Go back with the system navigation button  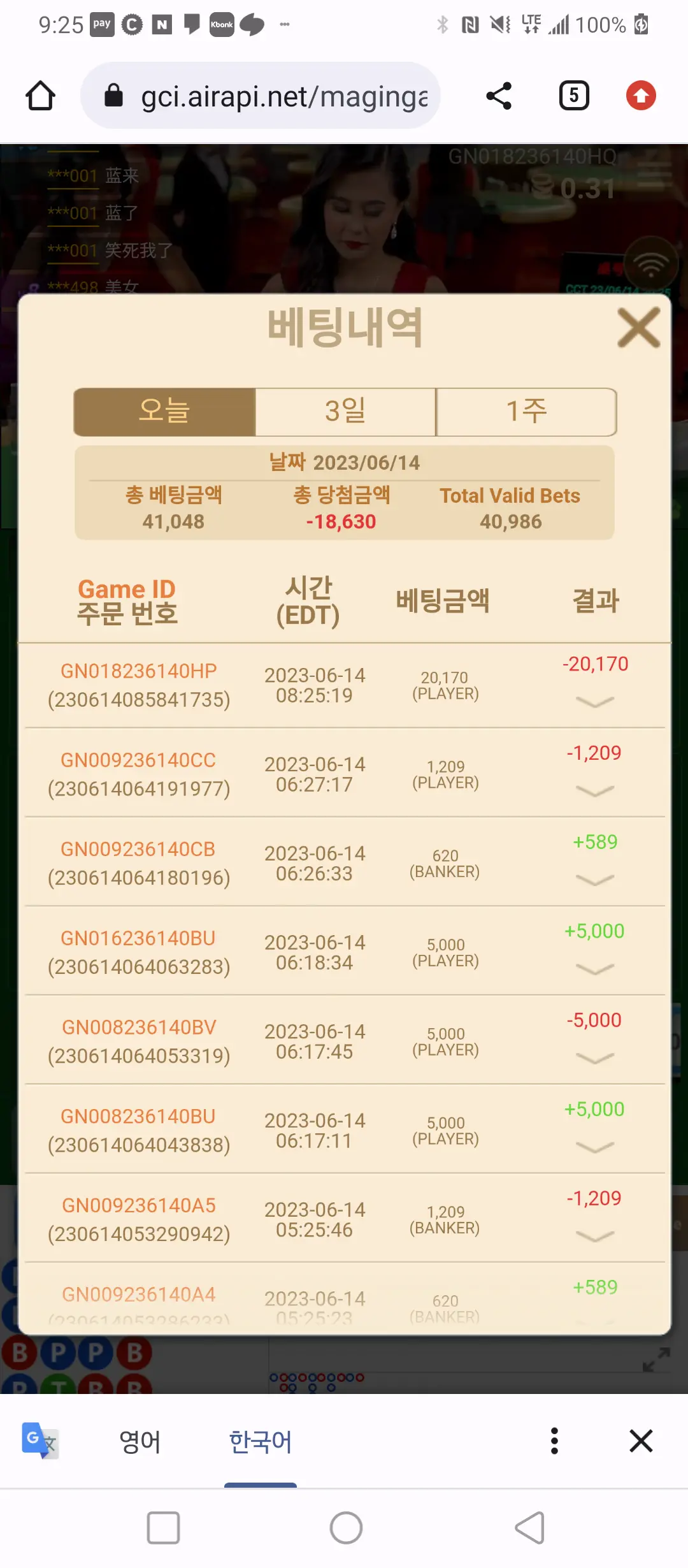tap(529, 1528)
